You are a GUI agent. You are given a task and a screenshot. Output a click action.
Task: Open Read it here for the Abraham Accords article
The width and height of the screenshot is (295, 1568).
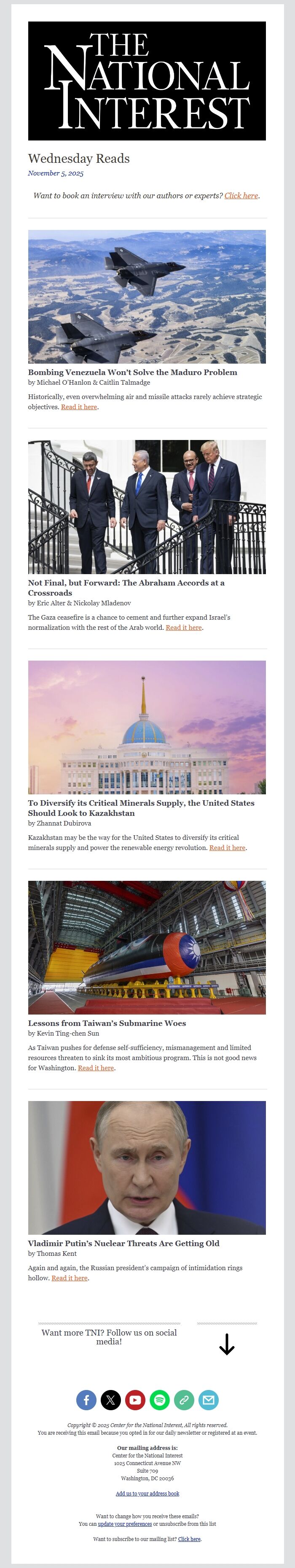(184, 628)
